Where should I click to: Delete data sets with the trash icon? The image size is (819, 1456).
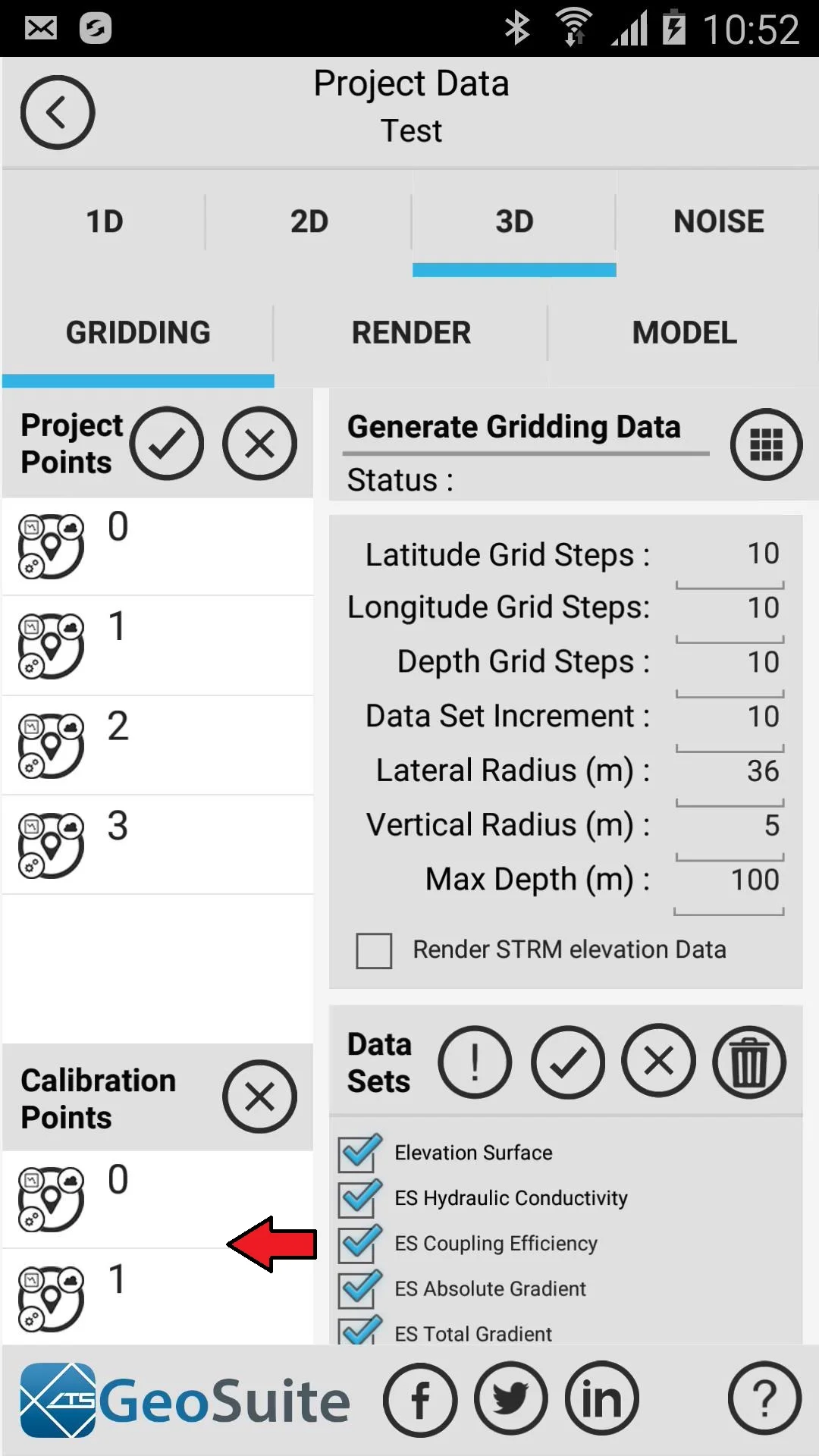(x=749, y=1062)
